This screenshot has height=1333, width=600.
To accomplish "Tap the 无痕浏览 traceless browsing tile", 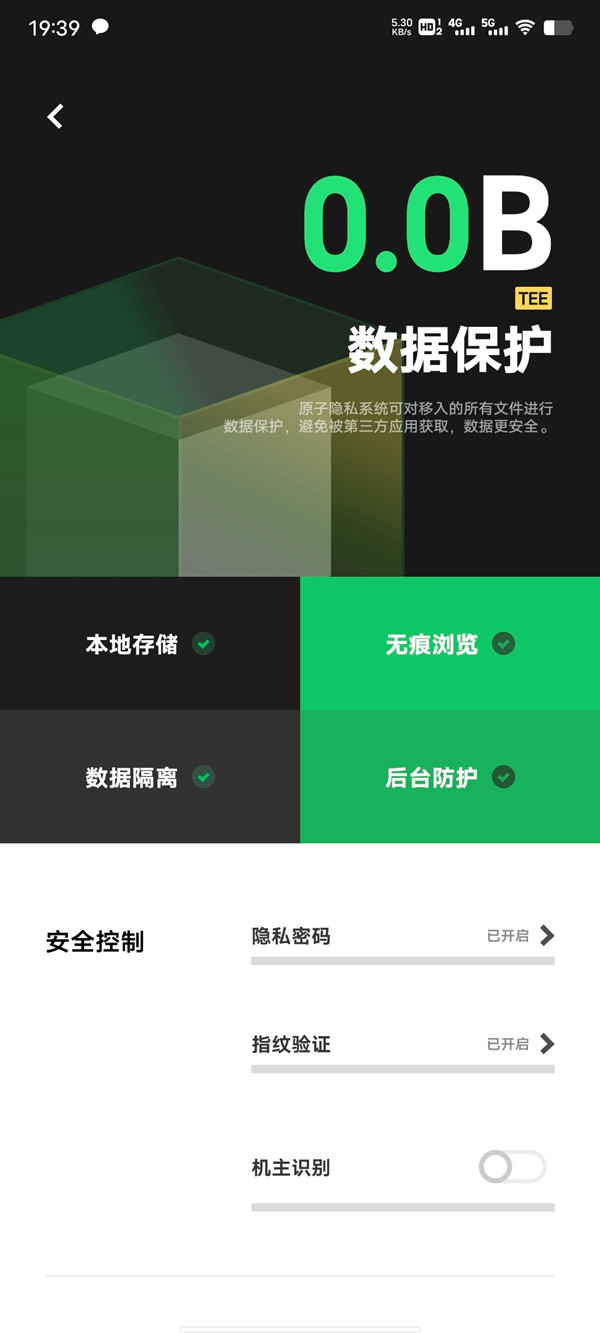I will (x=450, y=644).
